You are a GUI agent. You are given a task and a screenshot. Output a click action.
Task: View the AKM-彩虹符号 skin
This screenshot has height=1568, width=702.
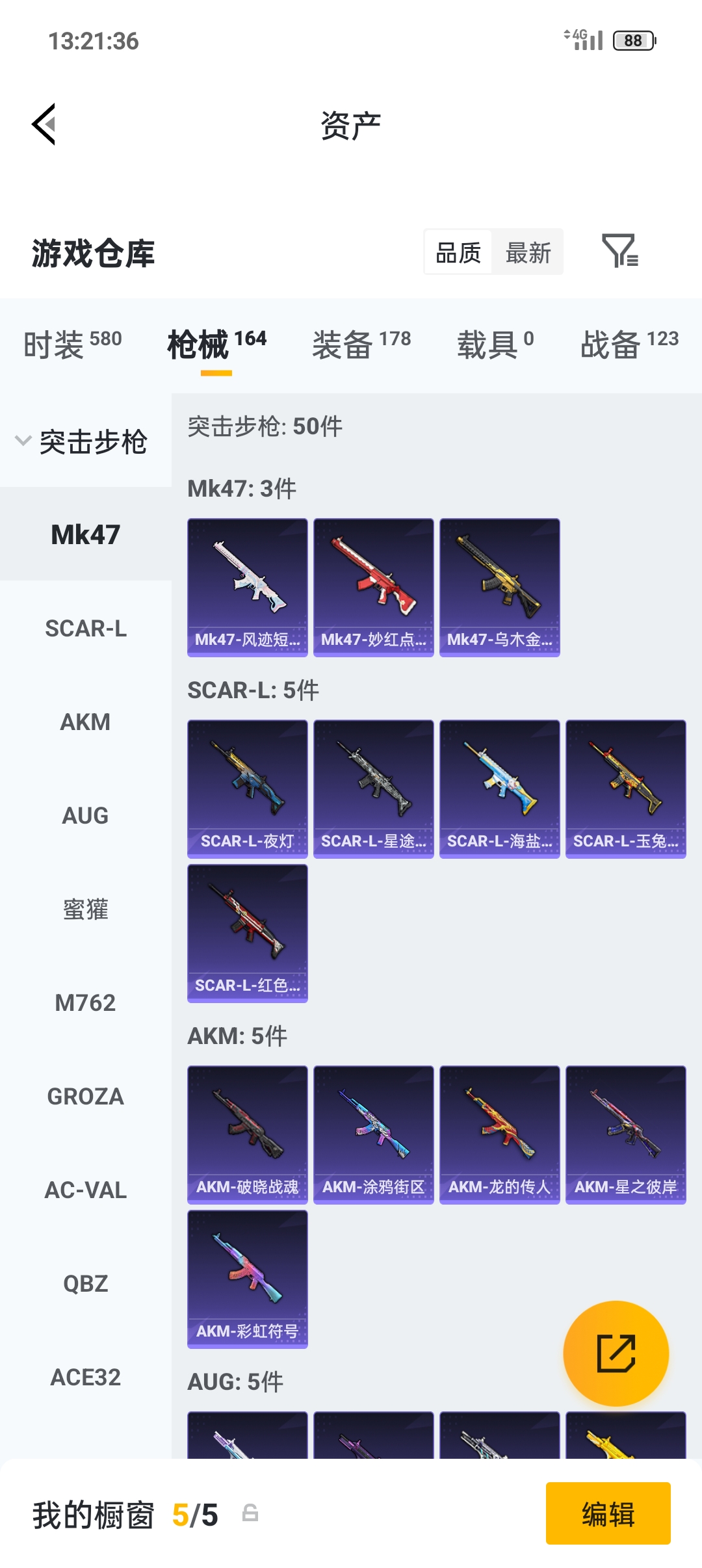coord(247,1279)
